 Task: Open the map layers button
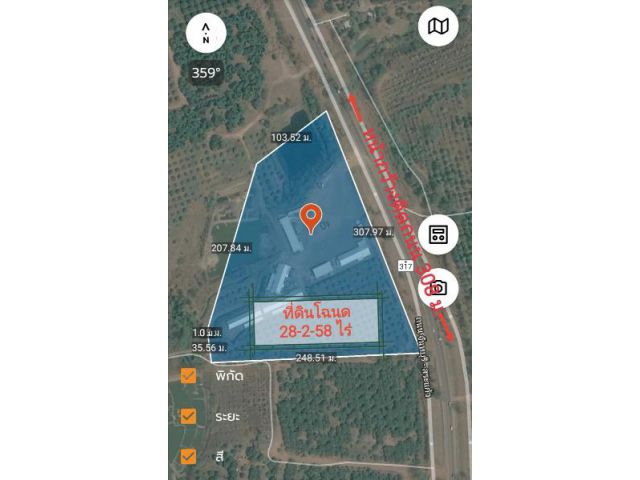point(438,27)
